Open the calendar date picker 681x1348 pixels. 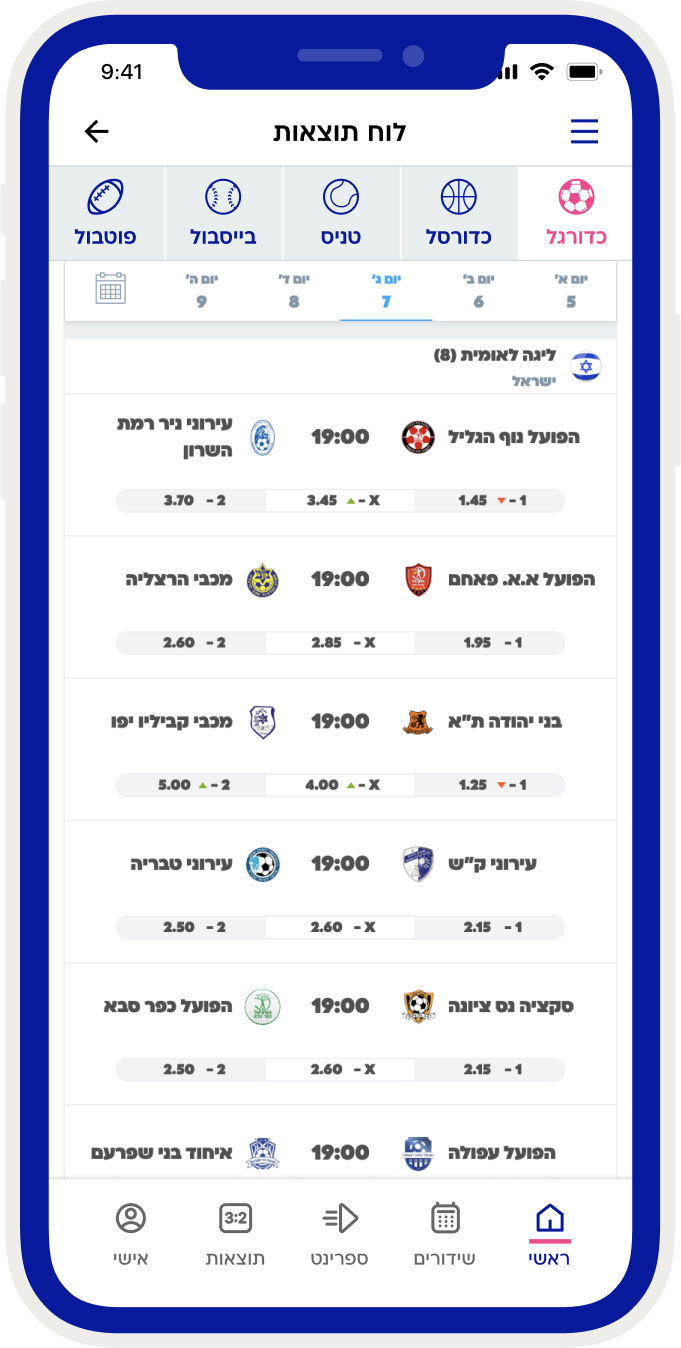coord(110,289)
